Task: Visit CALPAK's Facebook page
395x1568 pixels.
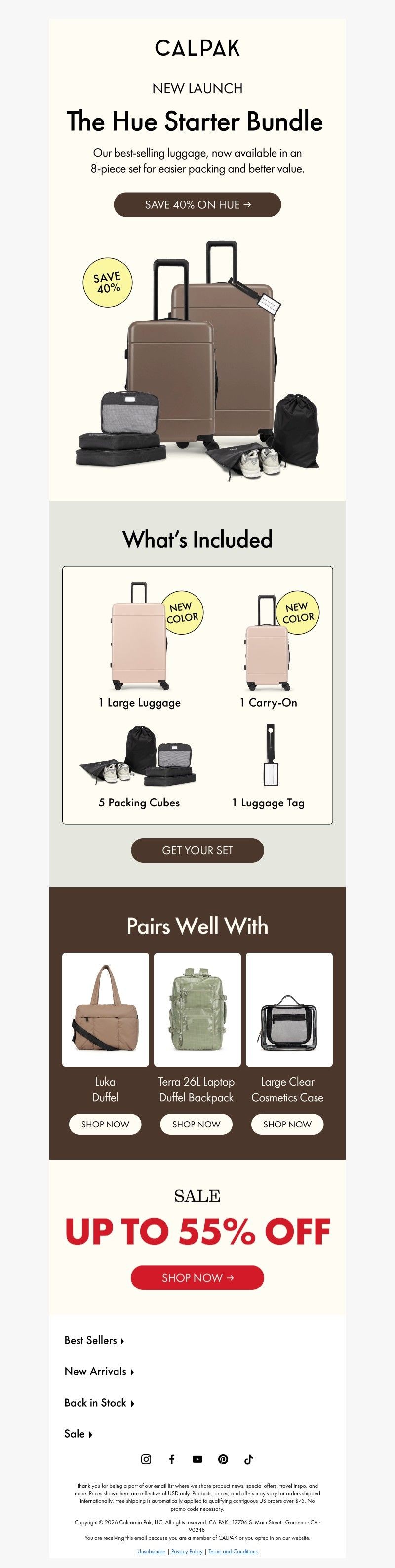Action: tap(172, 1459)
